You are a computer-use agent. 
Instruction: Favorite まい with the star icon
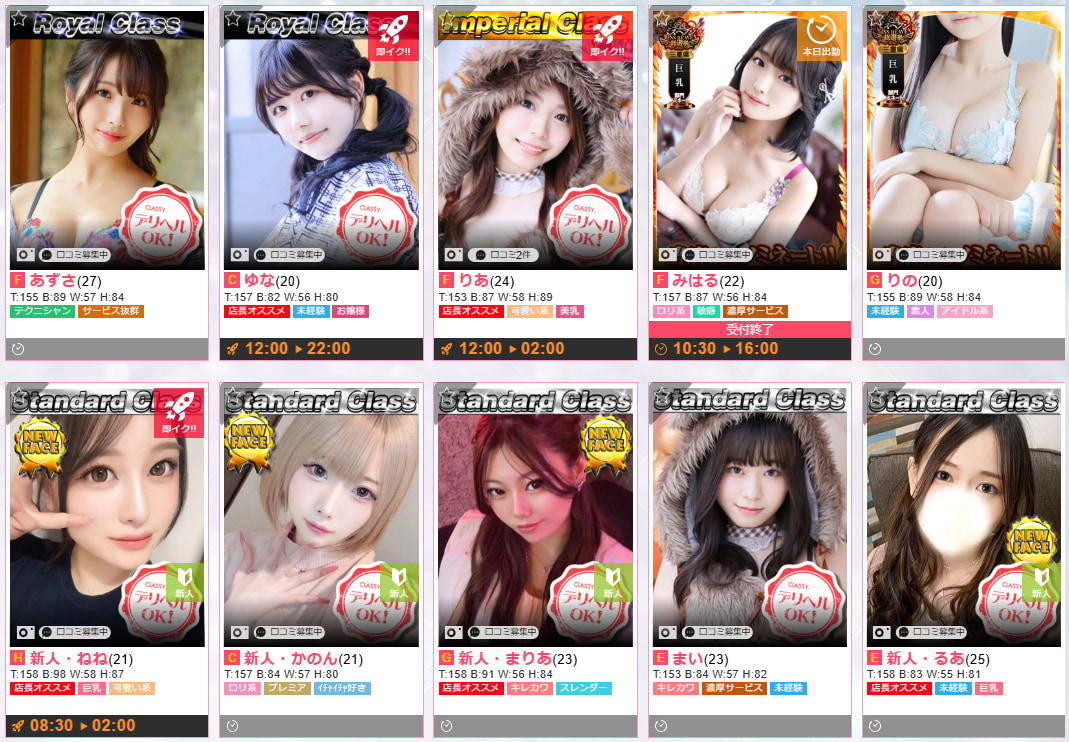click(x=661, y=393)
